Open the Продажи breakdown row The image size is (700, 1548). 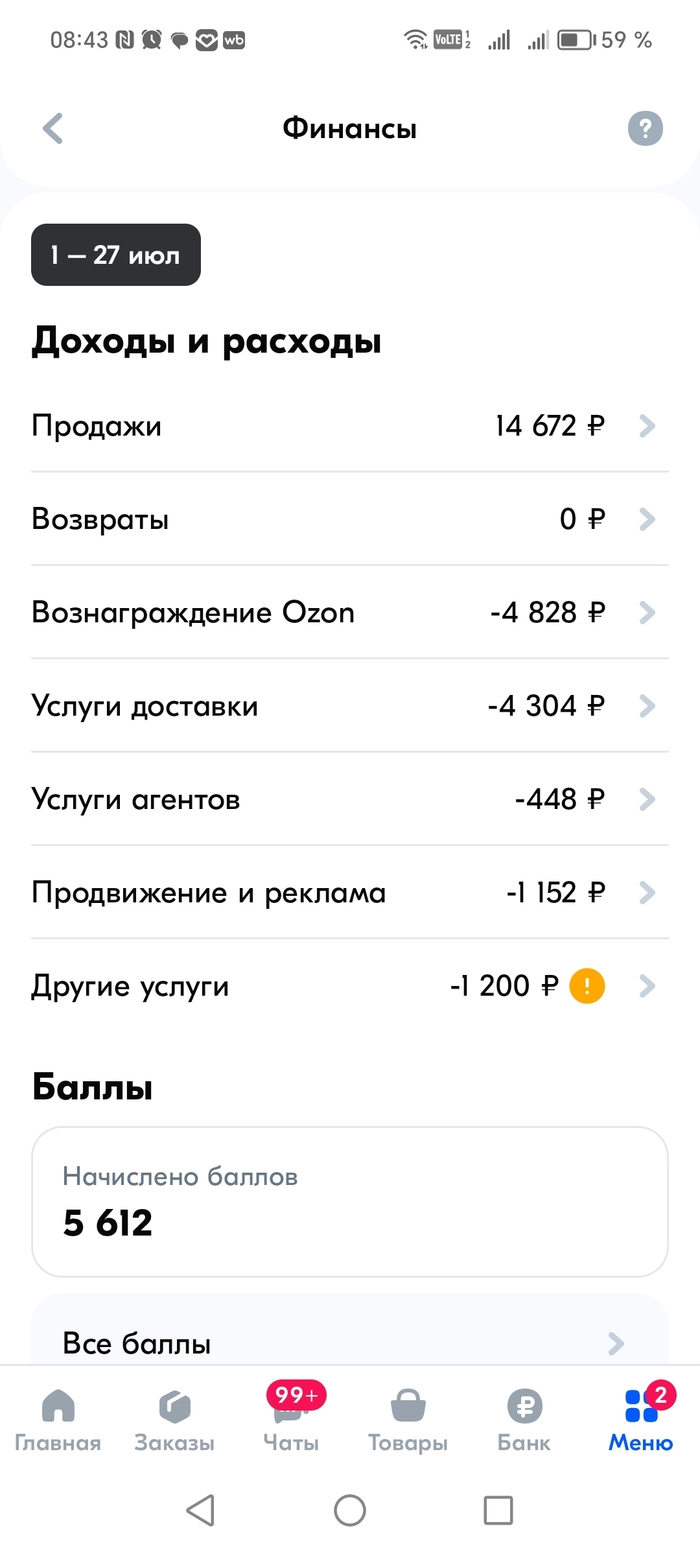[343, 426]
